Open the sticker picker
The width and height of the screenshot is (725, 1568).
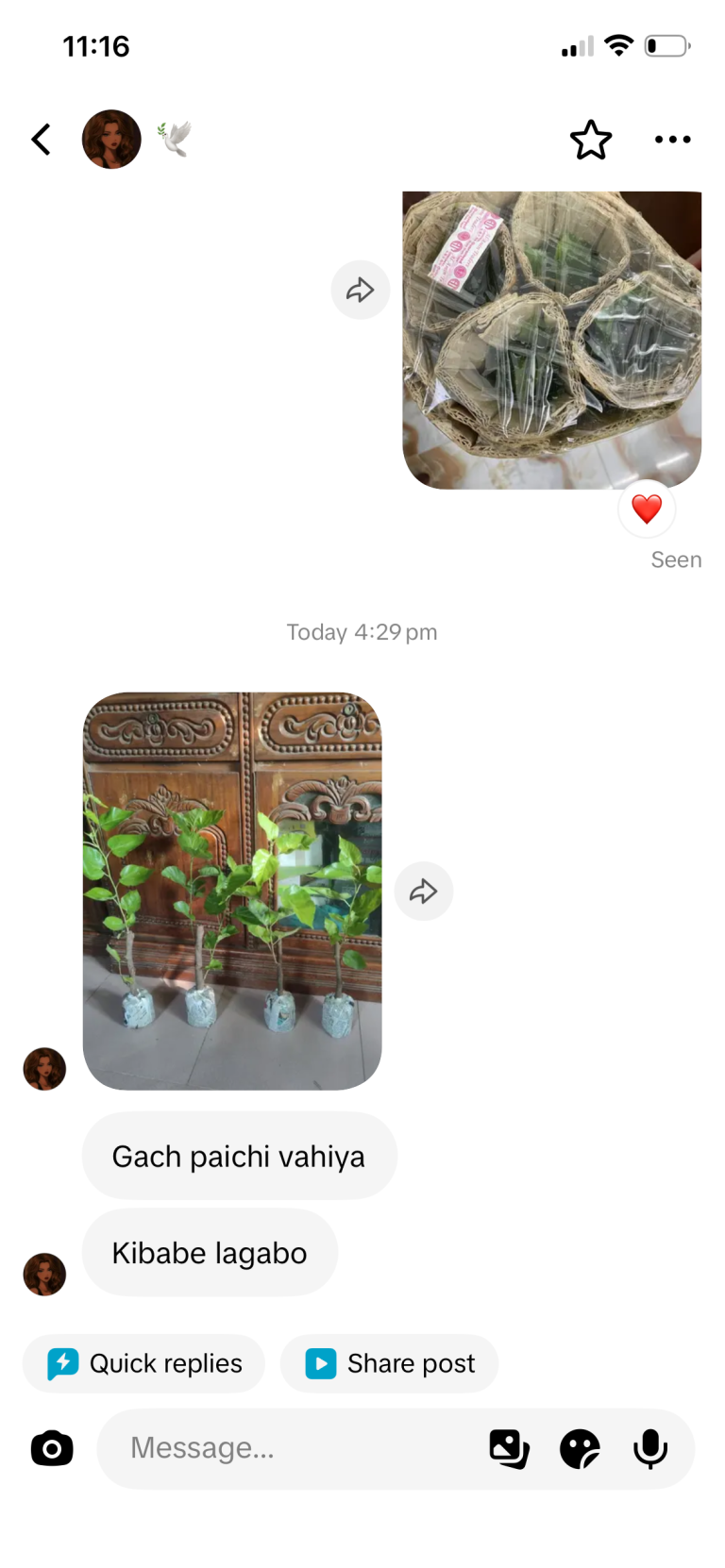580,1448
